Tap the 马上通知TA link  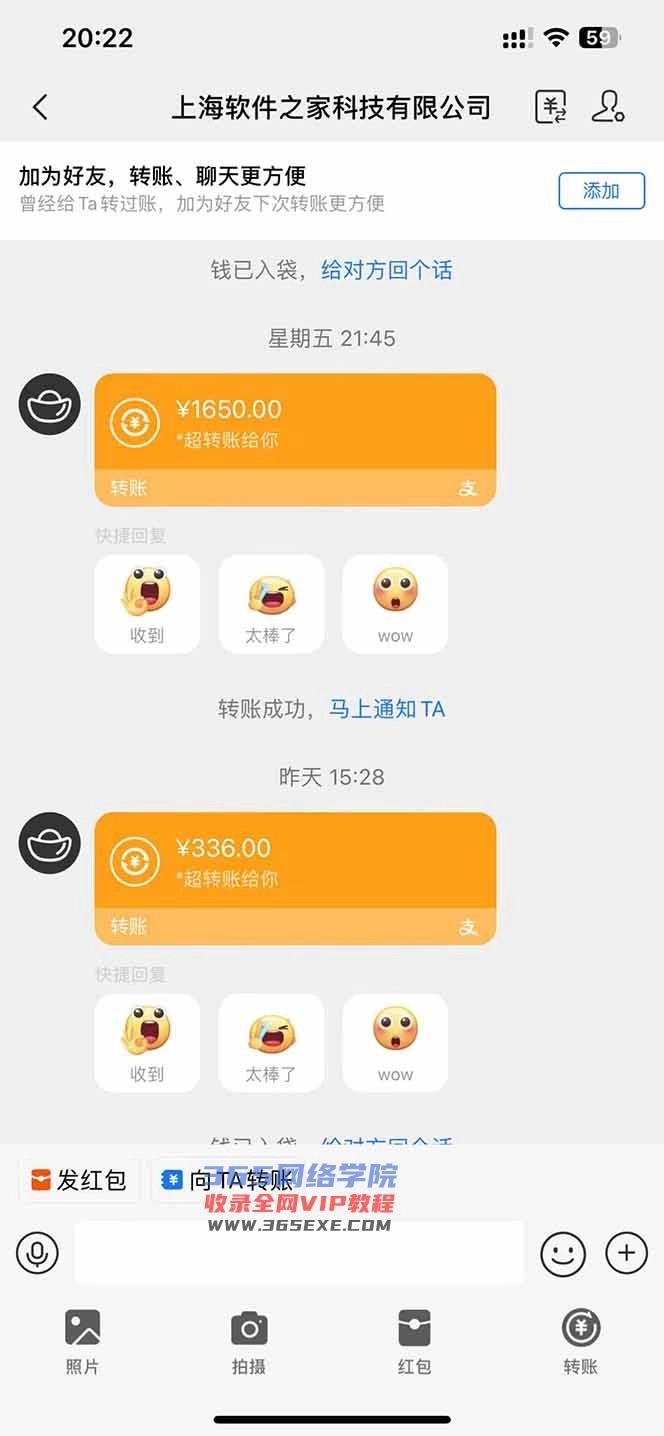387,709
